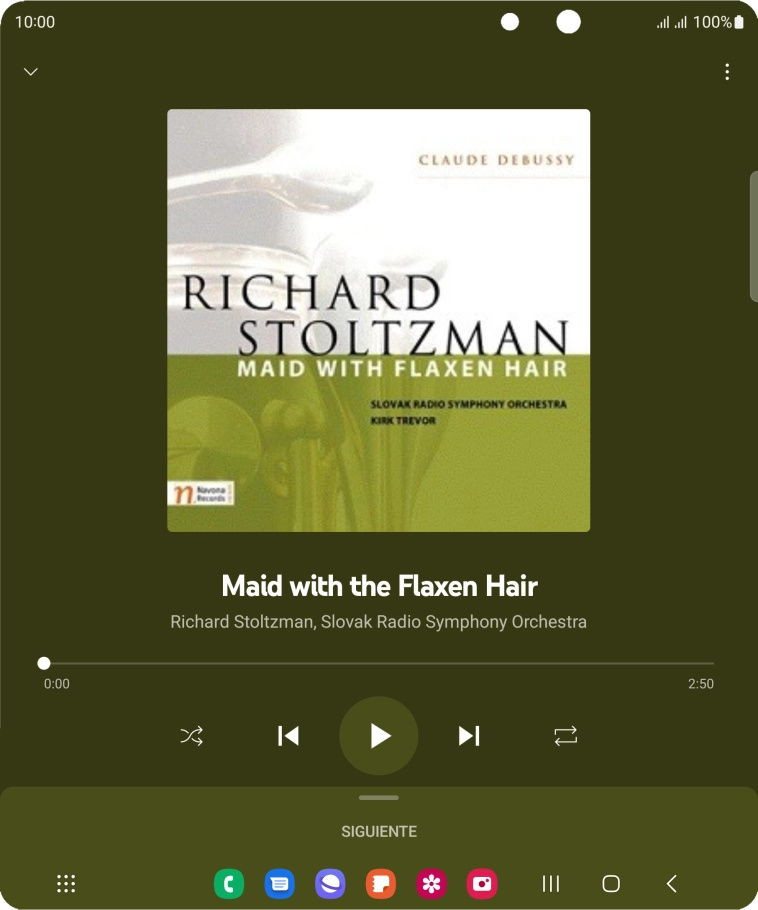Open the overflow menu

[727, 72]
